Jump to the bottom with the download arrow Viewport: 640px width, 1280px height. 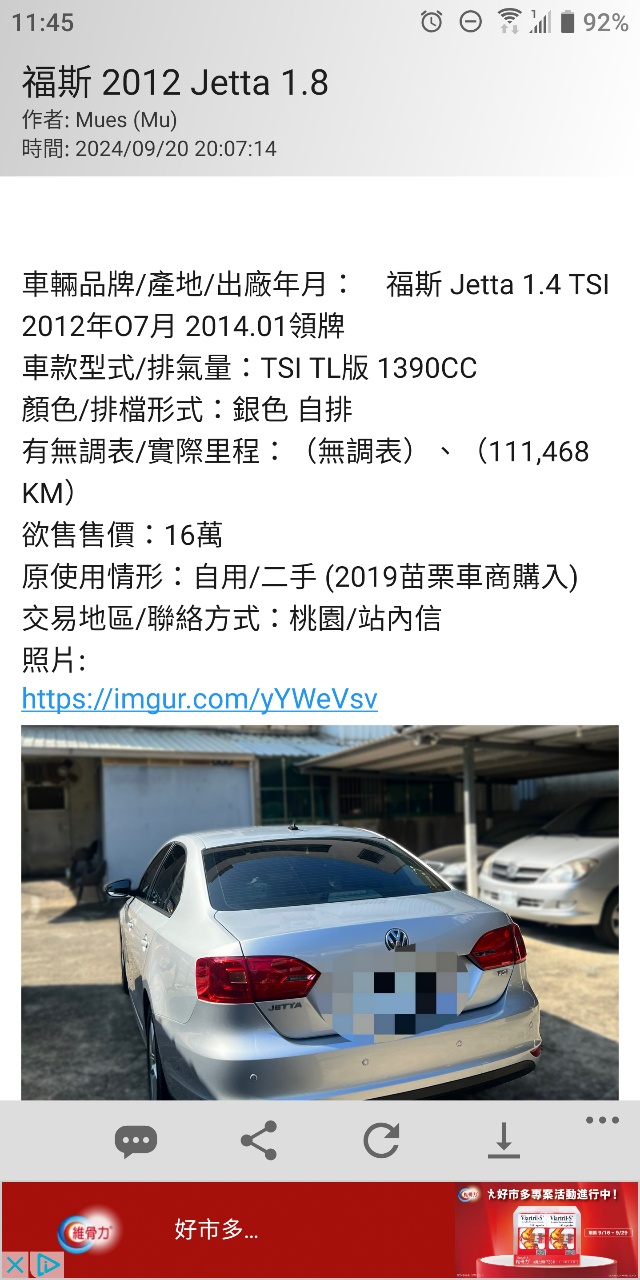pos(504,1141)
